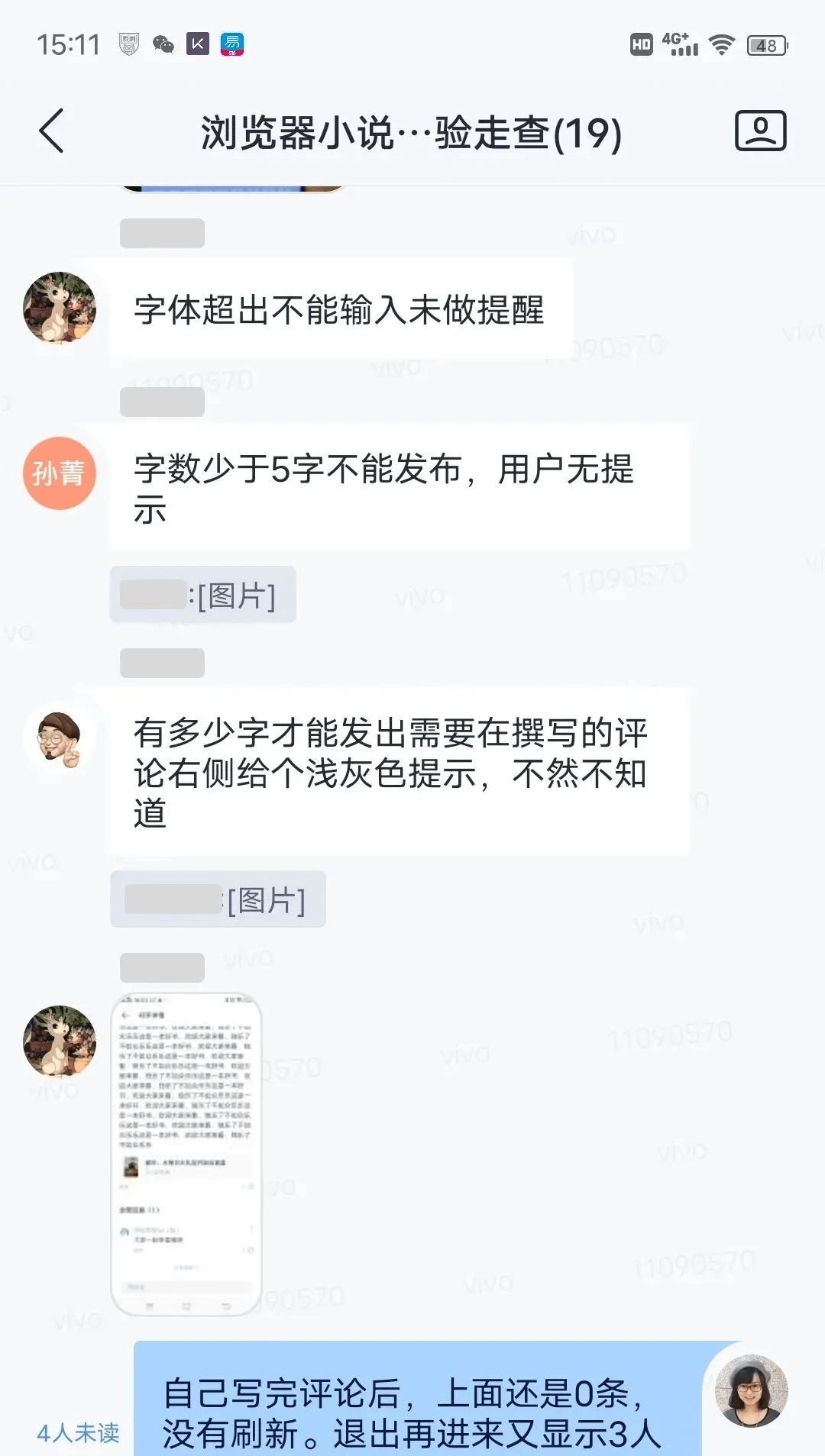Open the glasses-and-beard cartoon avatar's profile
Viewport: 825px width, 1456px height.
pyautogui.click(x=60, y=738)
